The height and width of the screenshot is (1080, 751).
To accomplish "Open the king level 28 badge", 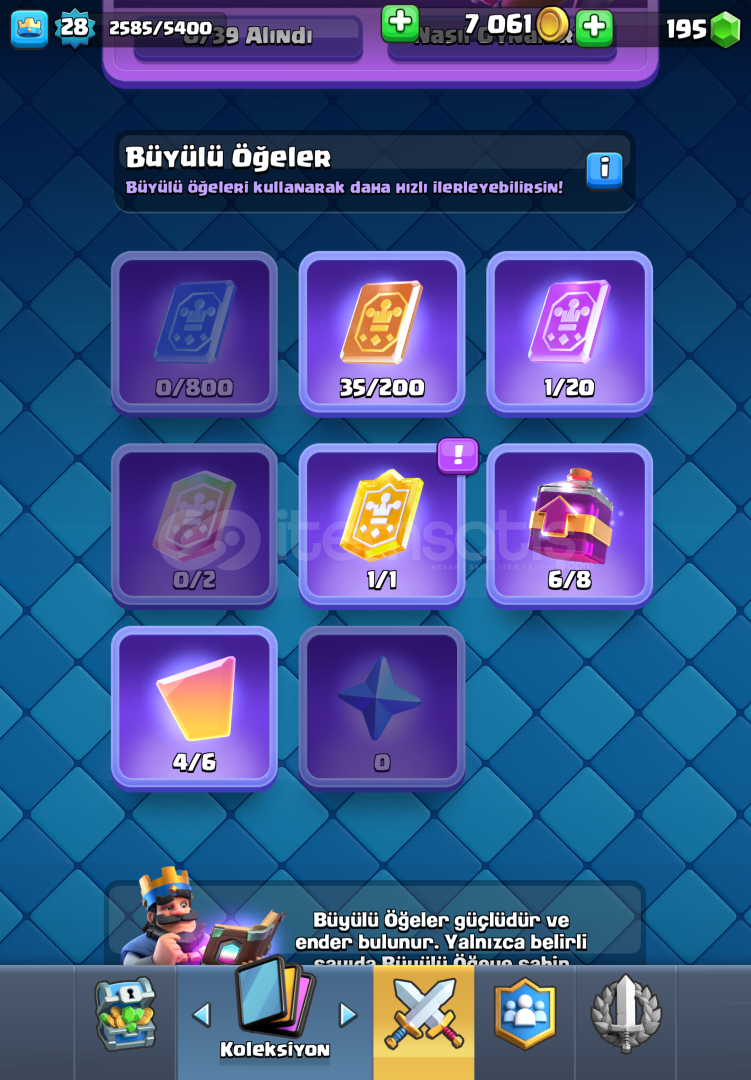I will [74, 27].
